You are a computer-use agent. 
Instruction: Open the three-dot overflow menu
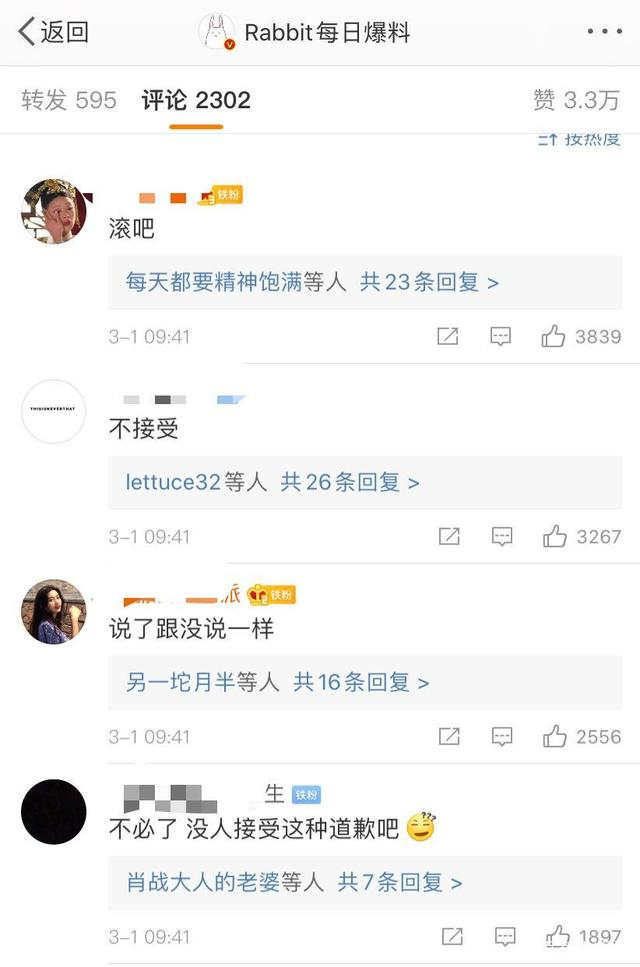[604, 32]
